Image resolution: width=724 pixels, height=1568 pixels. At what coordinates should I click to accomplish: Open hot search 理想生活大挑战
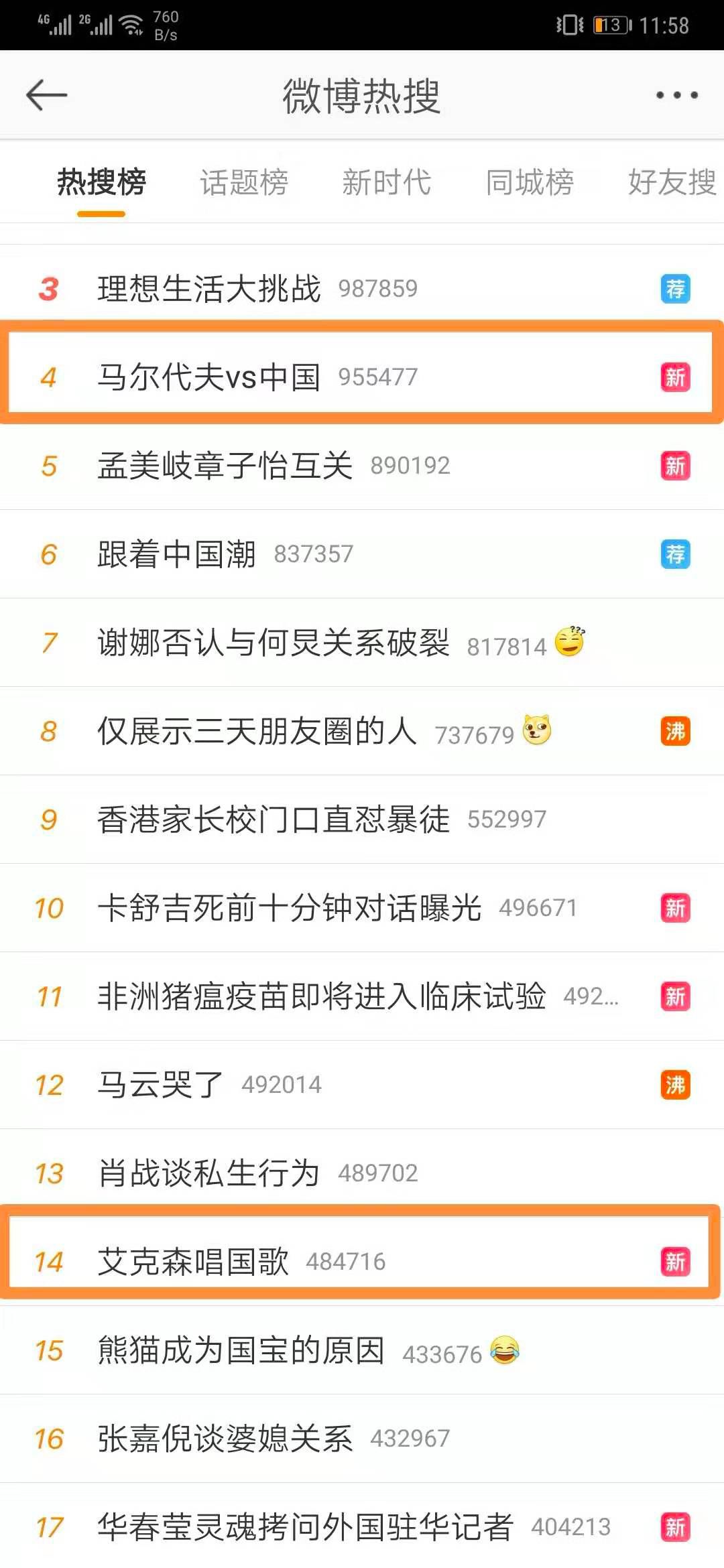[362, 289]
